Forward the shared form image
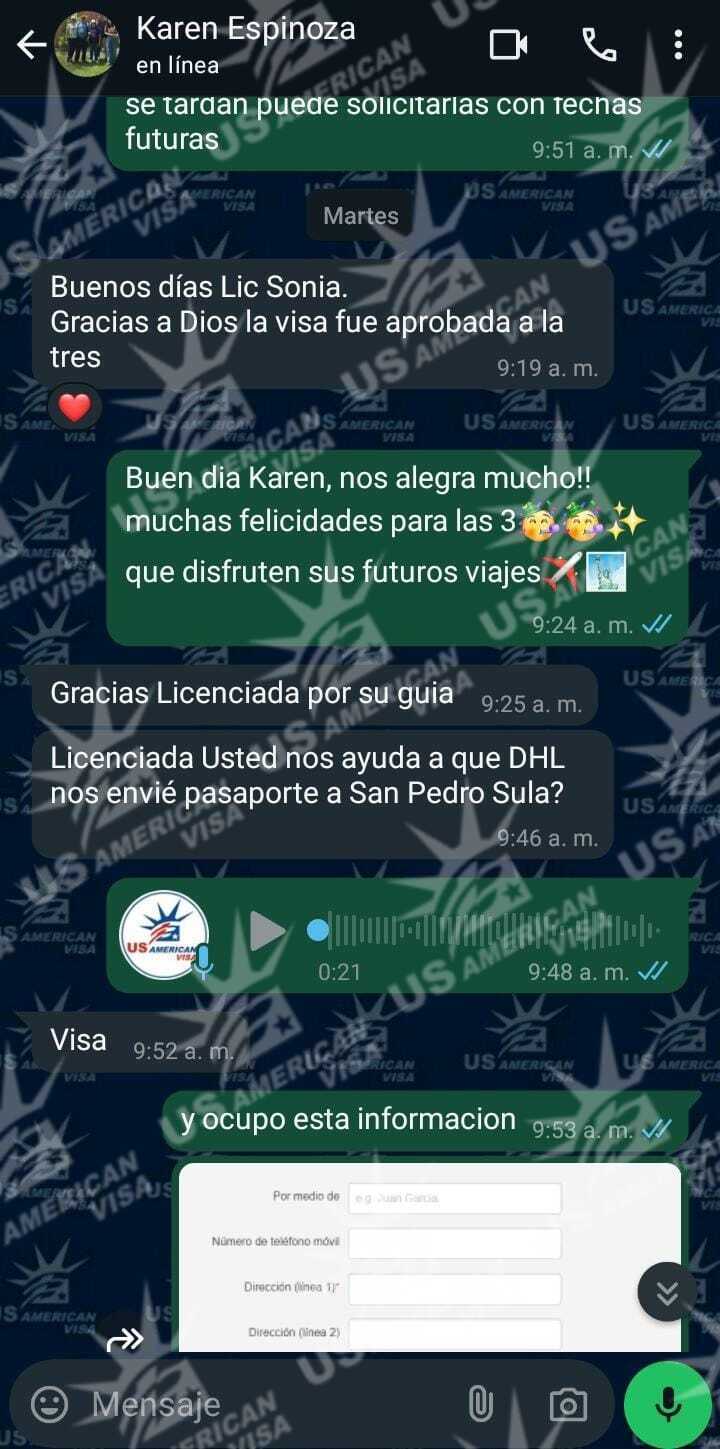Image resolution: width=720 pixels, height=1449 pixels. (124, 1339)
